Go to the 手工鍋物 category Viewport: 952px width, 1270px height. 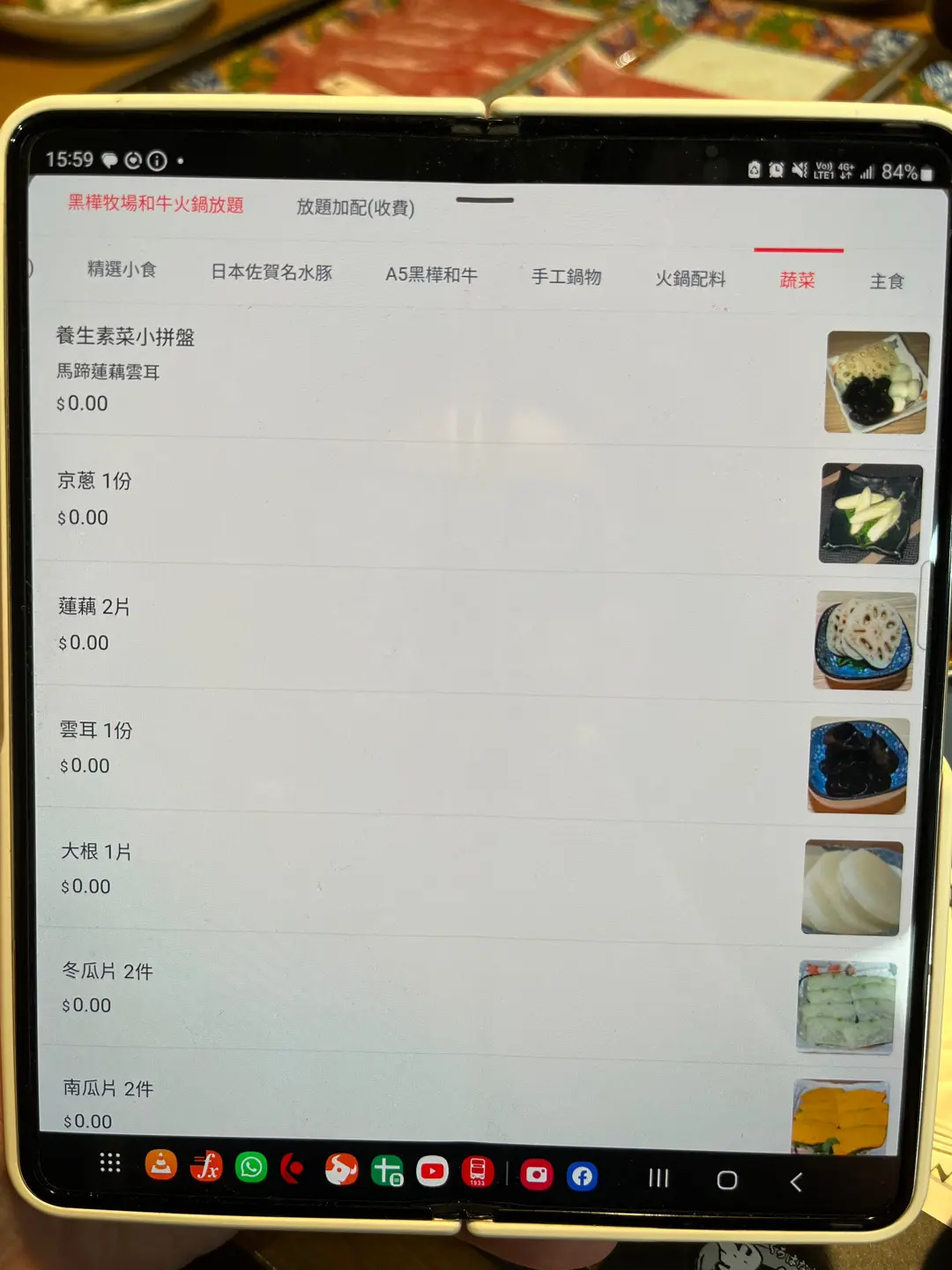point(566,277)
